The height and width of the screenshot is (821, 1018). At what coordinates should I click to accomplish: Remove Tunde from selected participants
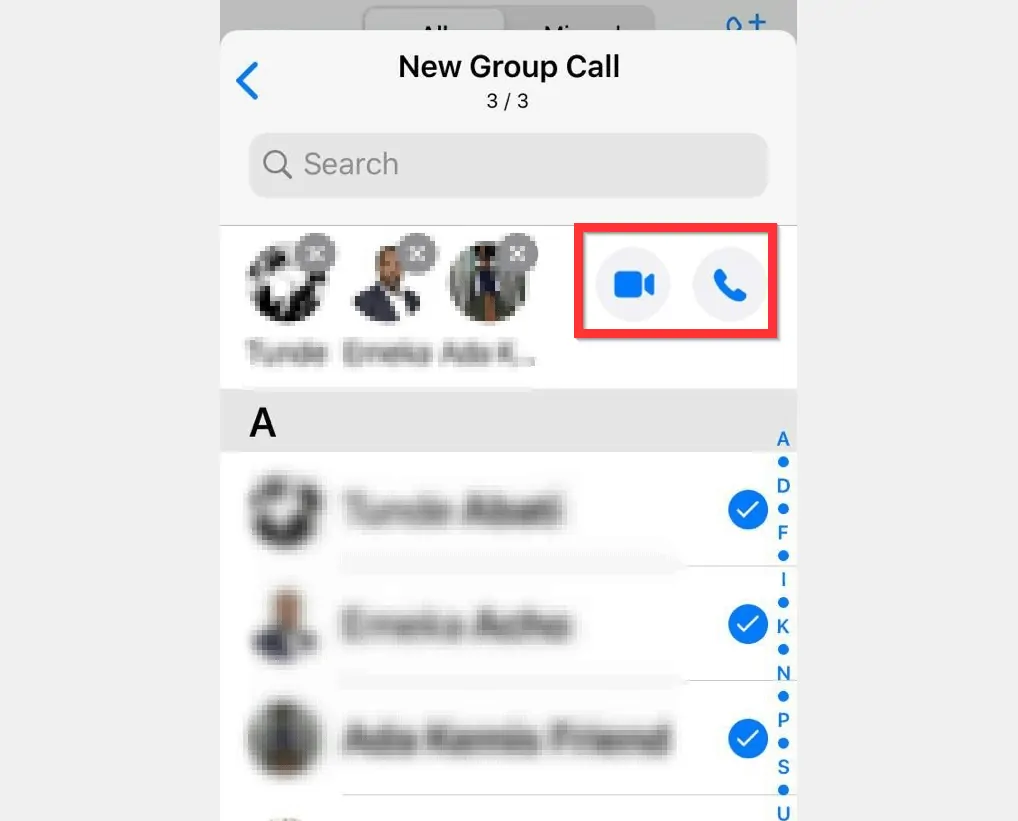click(317, 254)
